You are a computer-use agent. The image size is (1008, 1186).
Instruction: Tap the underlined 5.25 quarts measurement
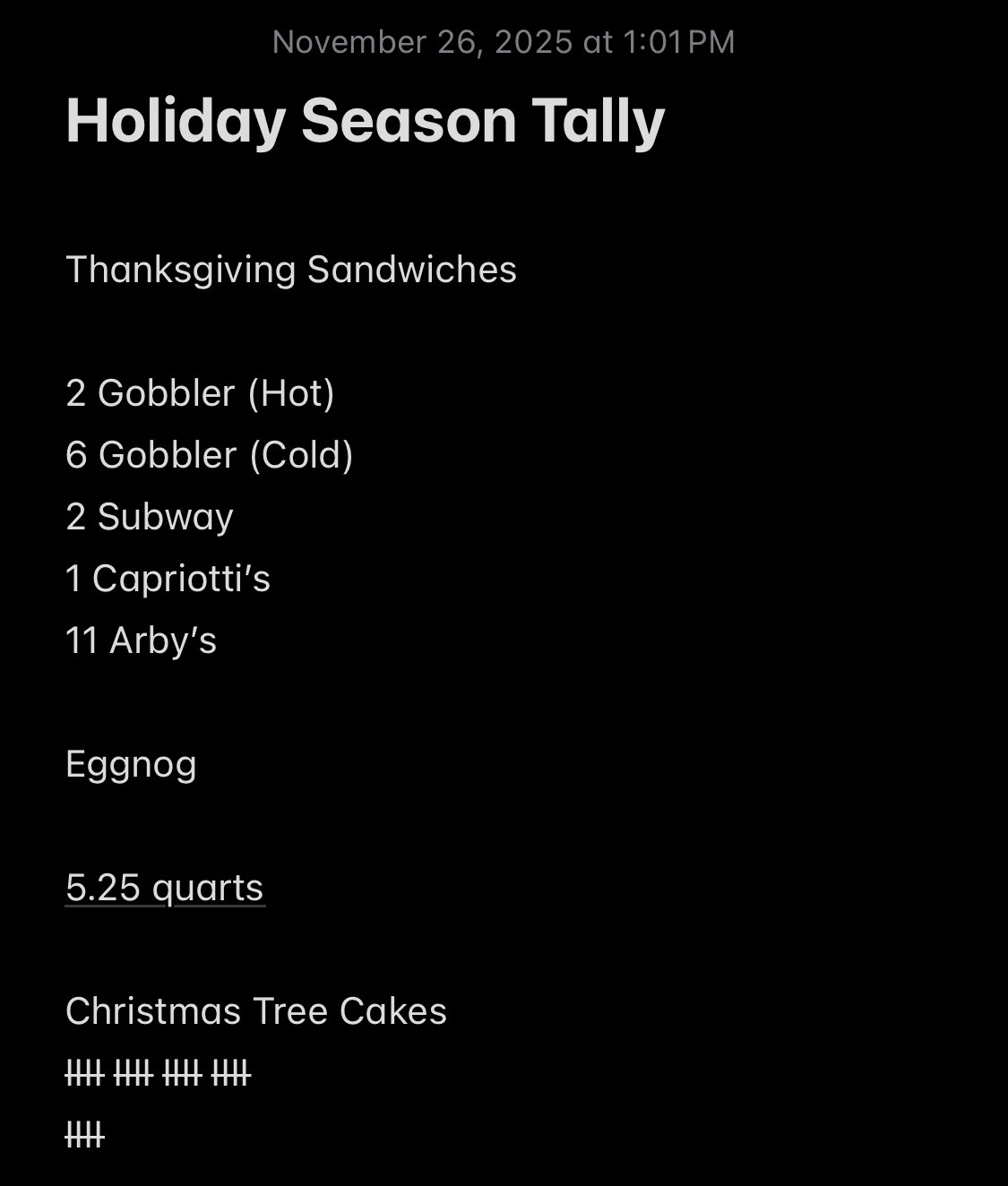point(165,888)
